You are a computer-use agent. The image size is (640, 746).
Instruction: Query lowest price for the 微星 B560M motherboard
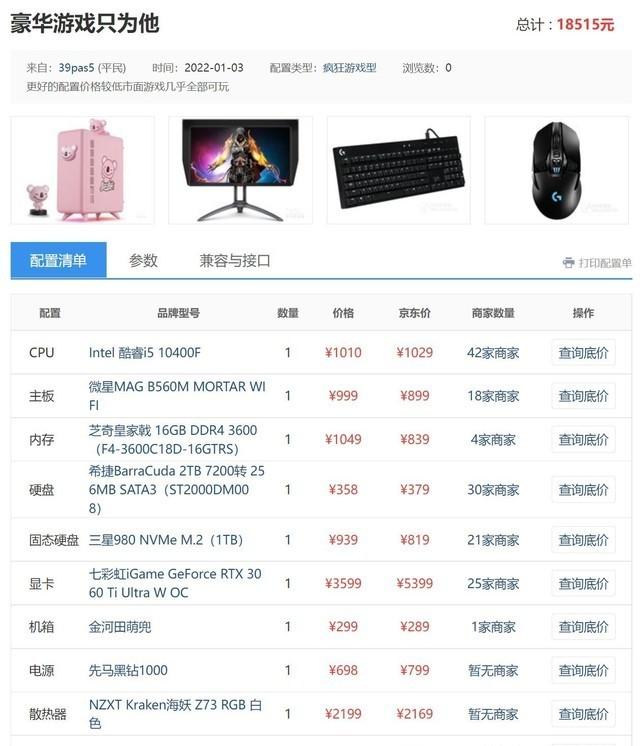[583, 396]
